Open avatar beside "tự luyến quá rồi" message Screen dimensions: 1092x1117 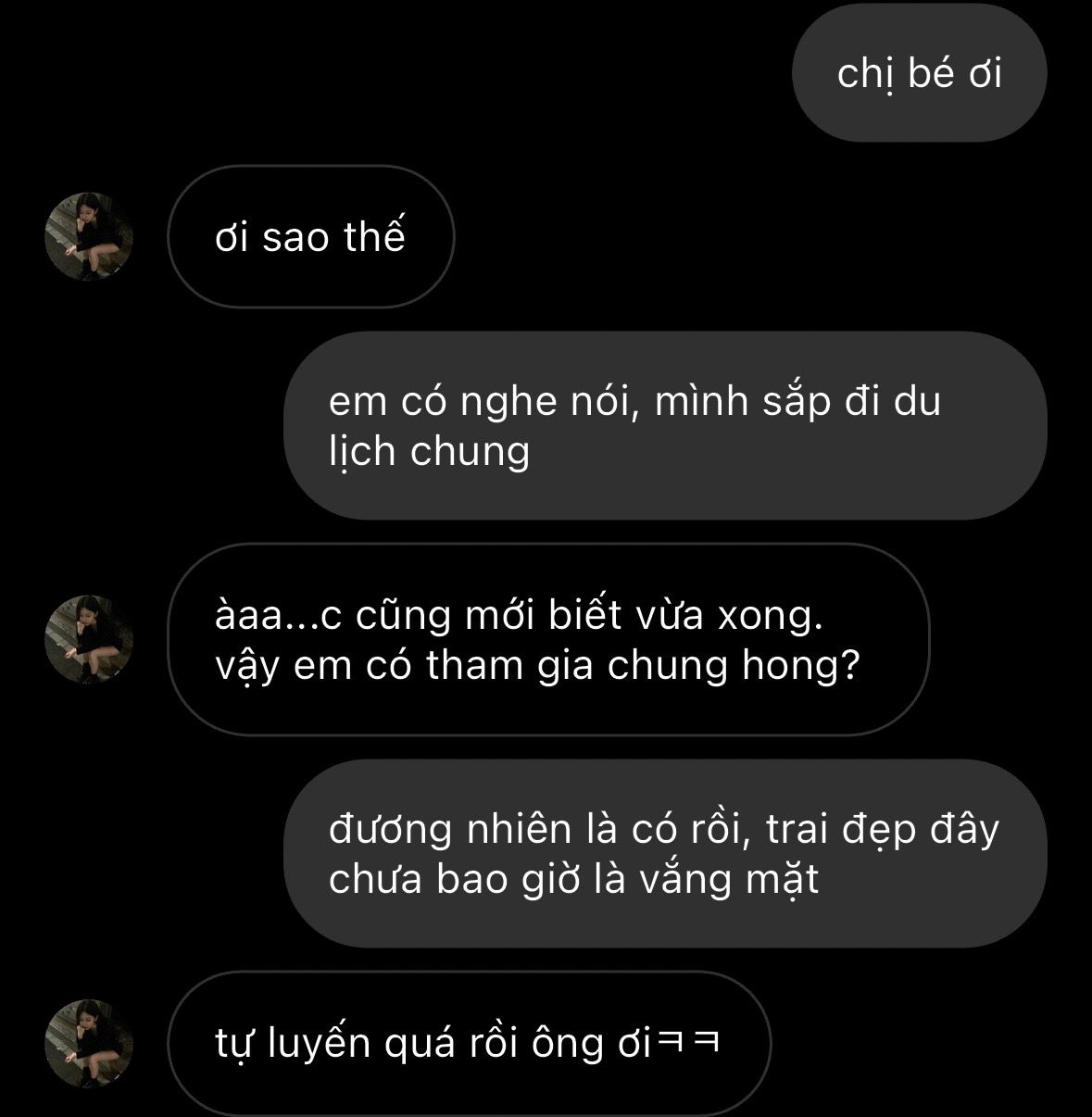coord(89,1043)
